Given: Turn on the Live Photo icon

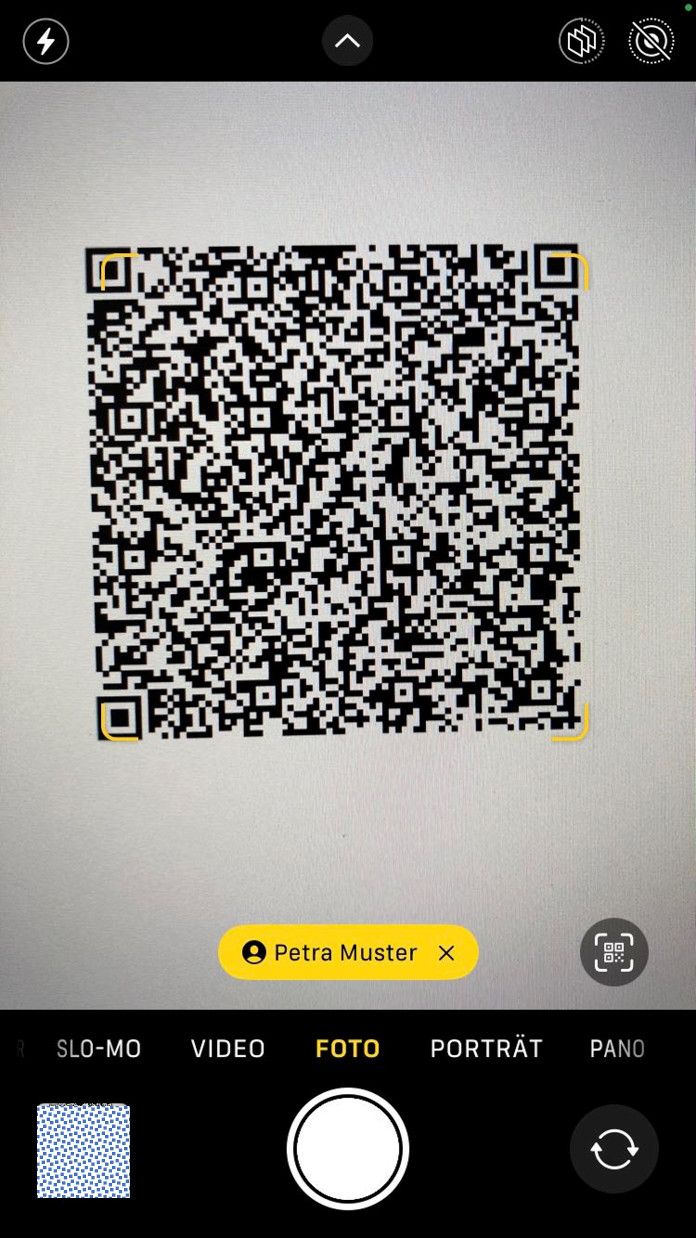Looking at the screenshot, I should tap(650, 42).
